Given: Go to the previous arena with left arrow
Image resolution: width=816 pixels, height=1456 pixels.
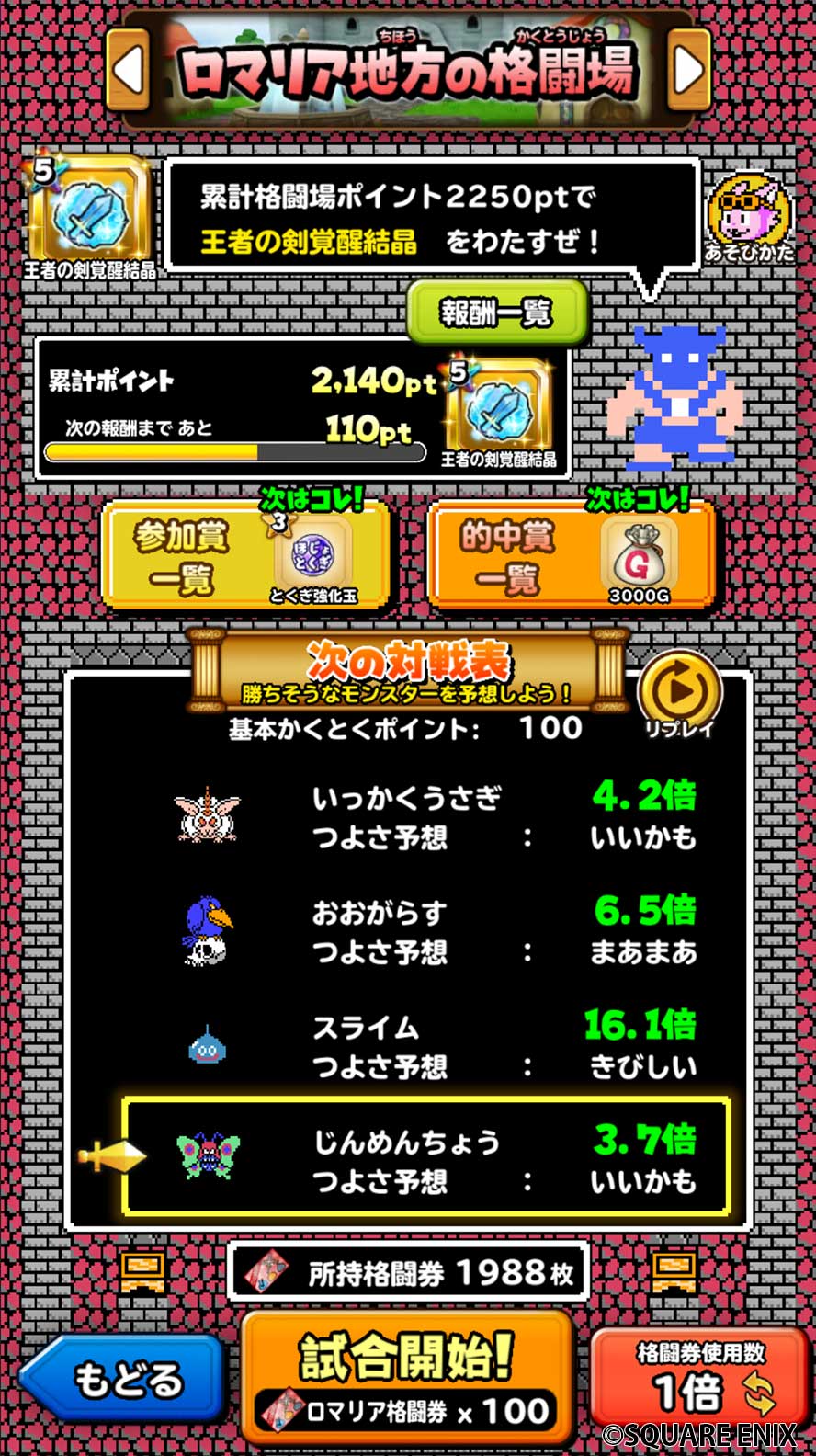Looking at the screenshot, I should (x=128, y=69).
